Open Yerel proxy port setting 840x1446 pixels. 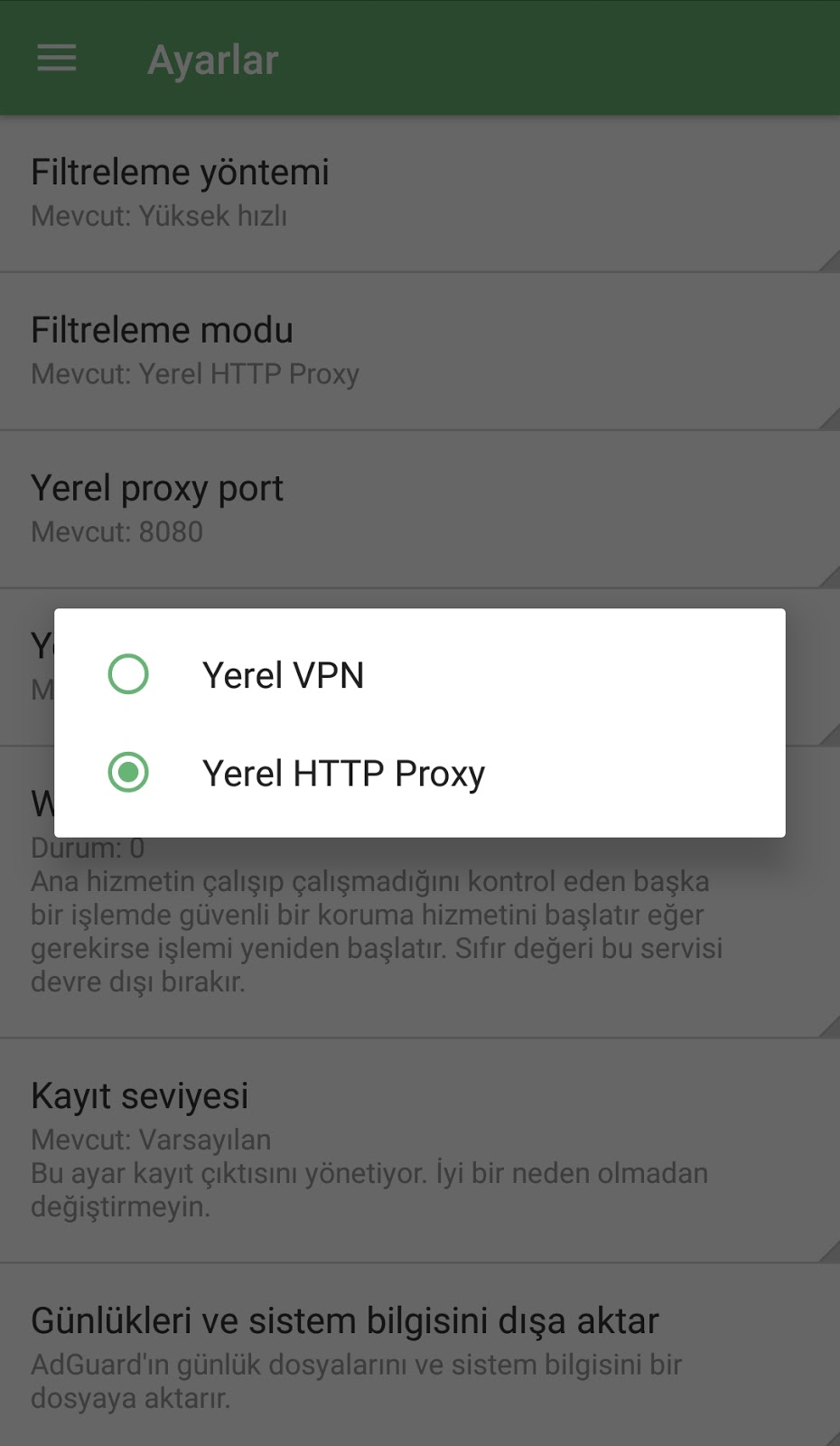coord(420,510)
